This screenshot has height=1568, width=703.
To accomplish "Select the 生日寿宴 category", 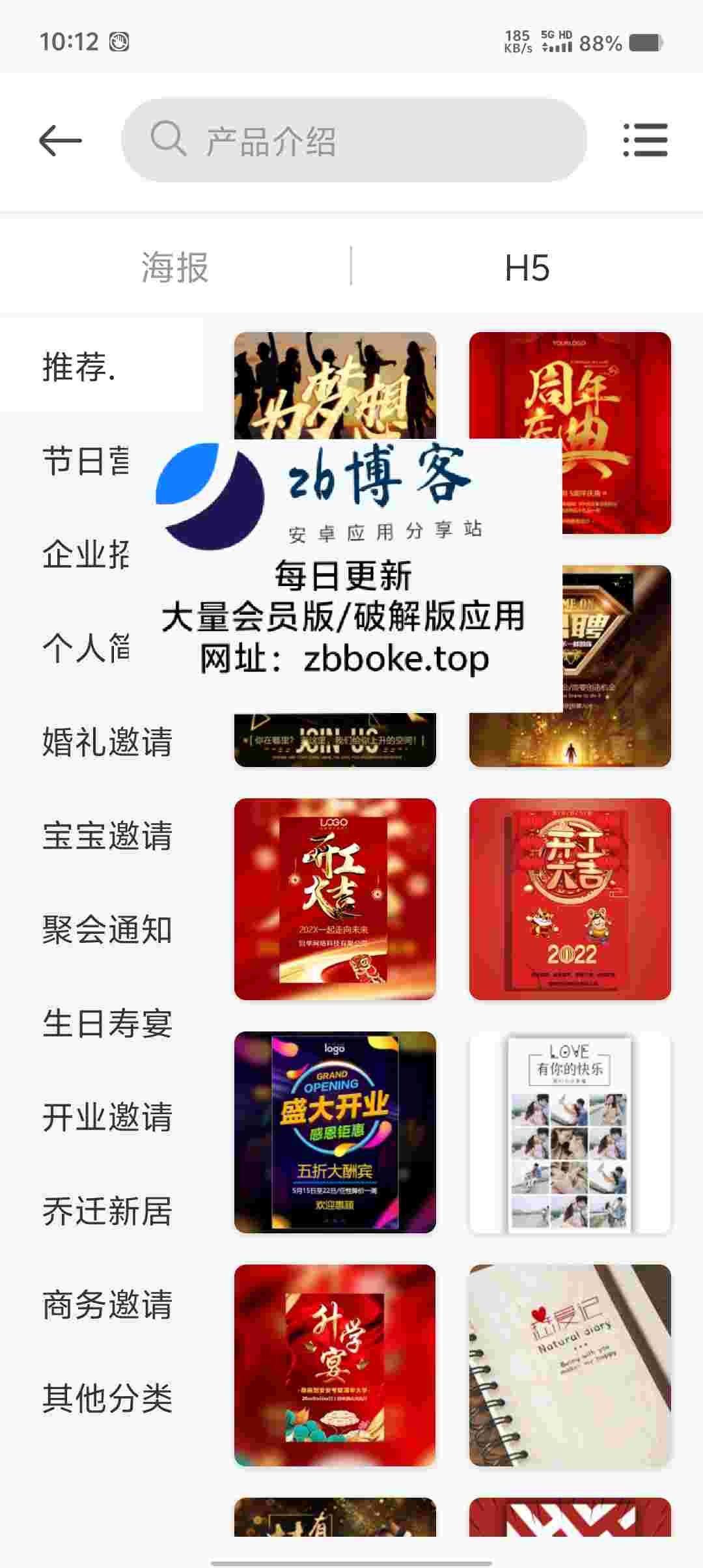I will pos(107,1023).
